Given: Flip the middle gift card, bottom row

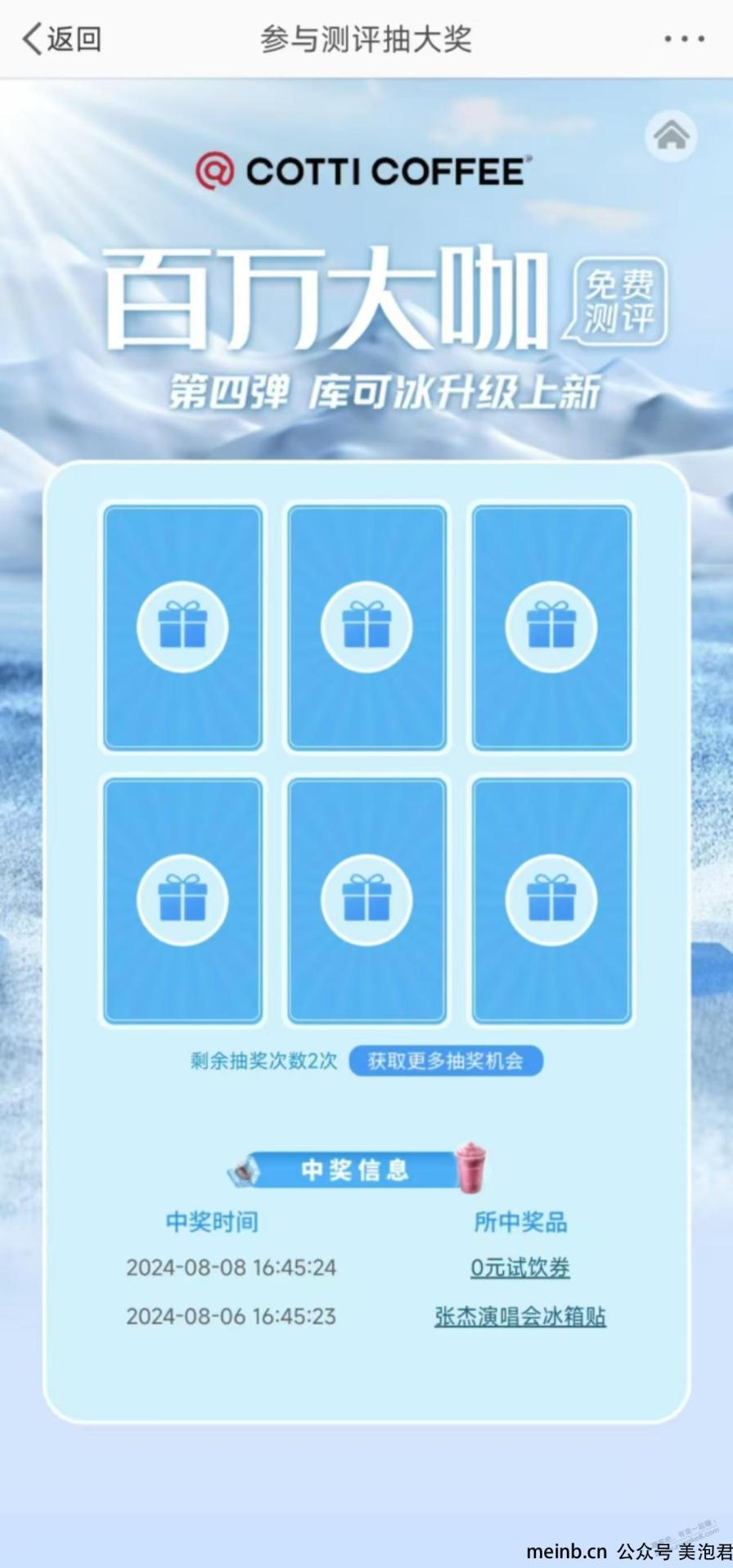Looking at the screenshot, I should coord(366,901).
